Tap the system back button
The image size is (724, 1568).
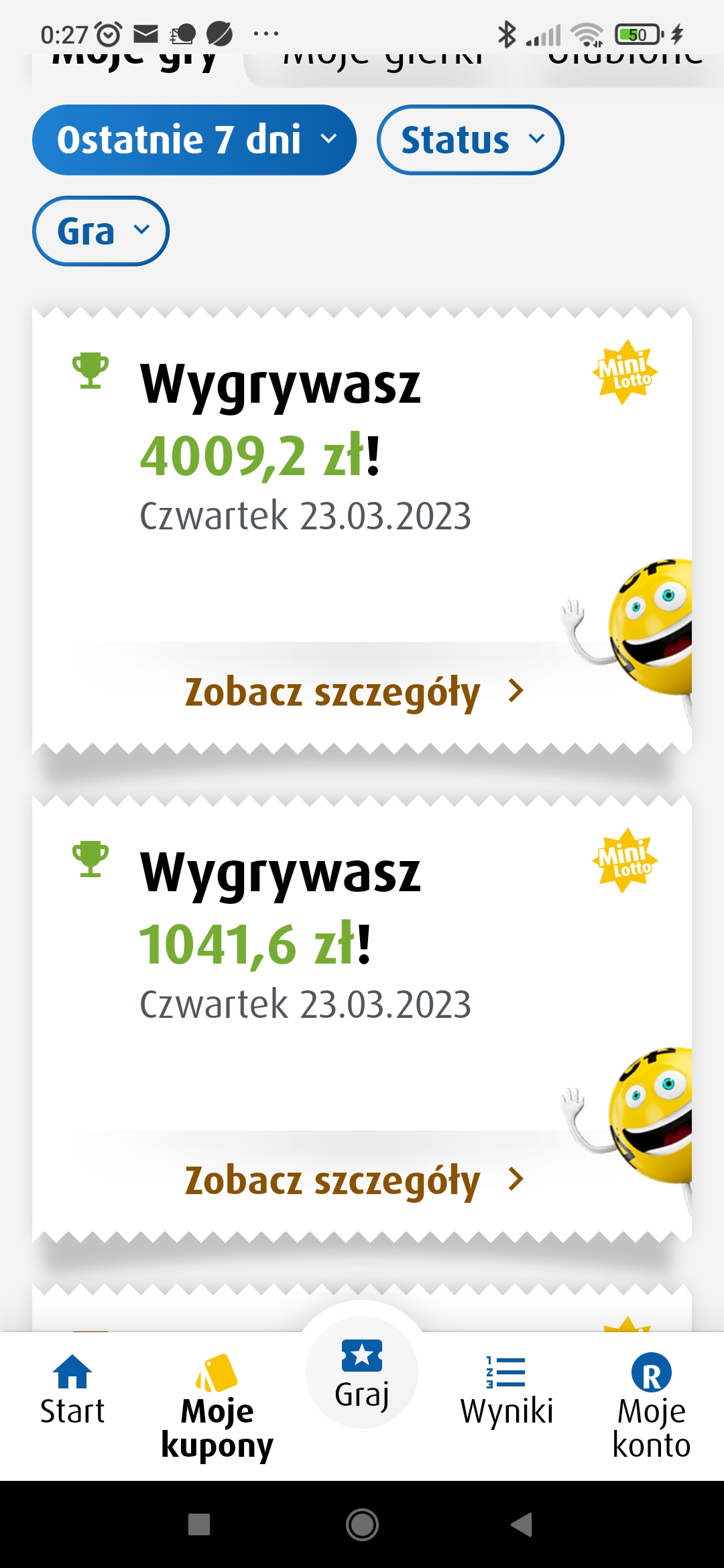522,1524
